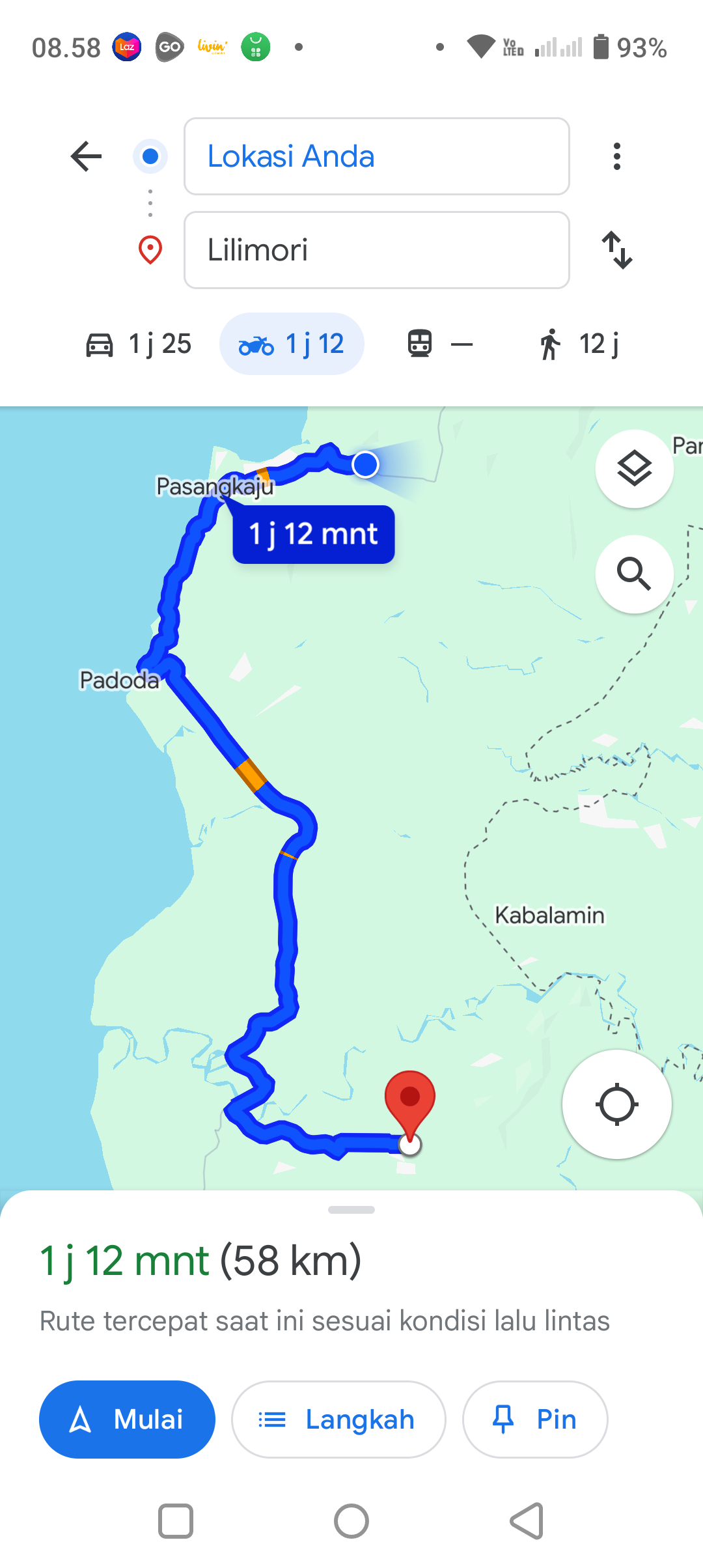Open the system recent apps button
This screenshot has height=1568, width=703.
[x=176, y=1521]
